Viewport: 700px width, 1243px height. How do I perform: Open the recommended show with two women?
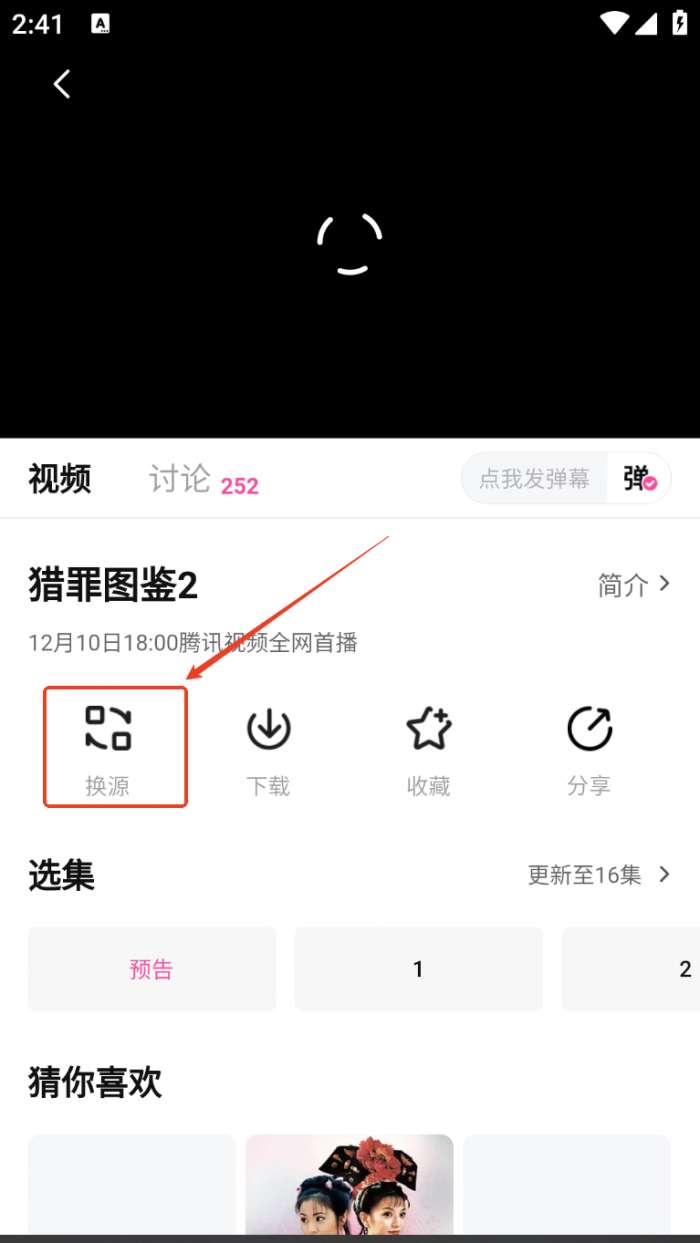[x=349, y=1188]
